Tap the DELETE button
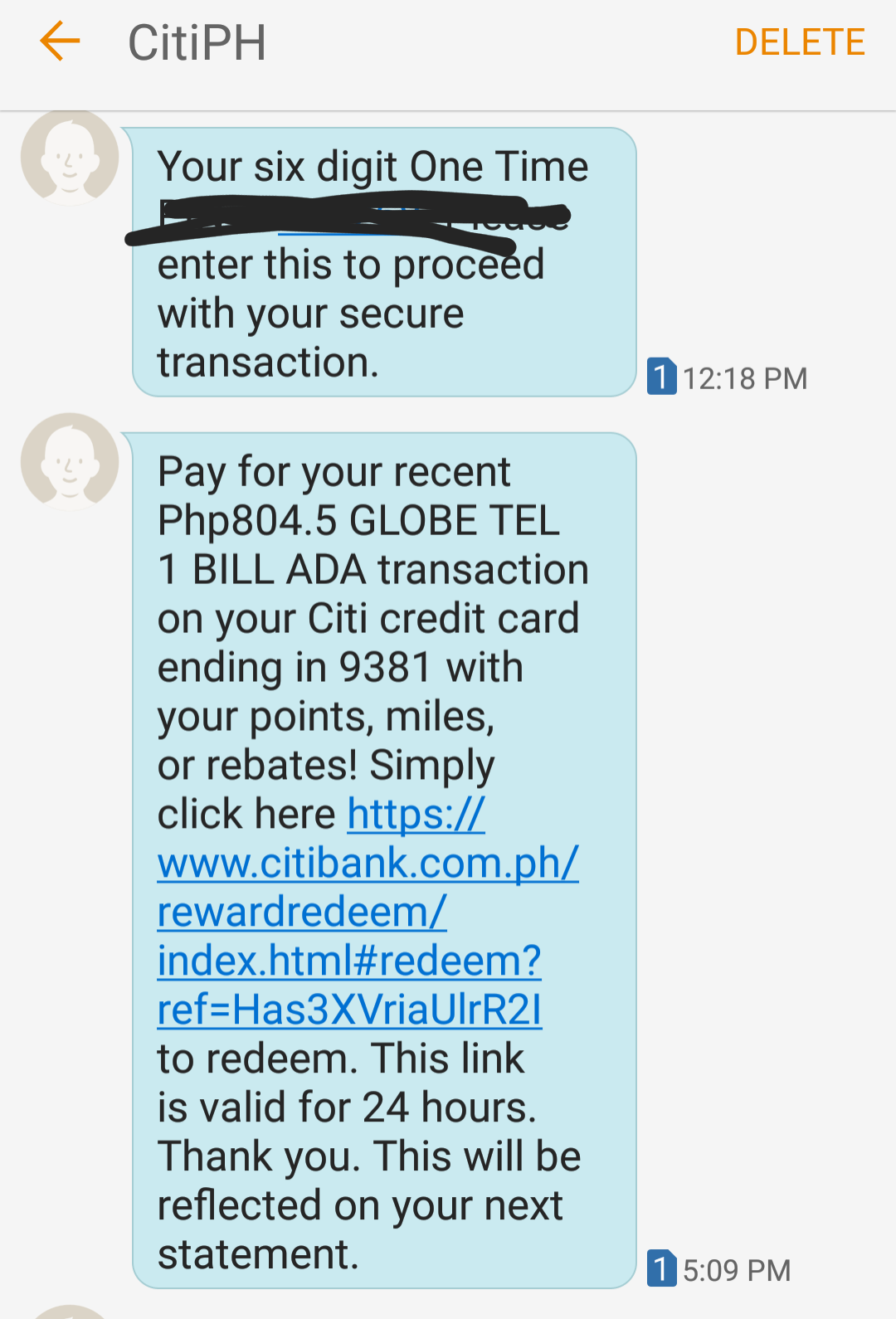Viewport: 896px width, 1319px height. [799, 42]
